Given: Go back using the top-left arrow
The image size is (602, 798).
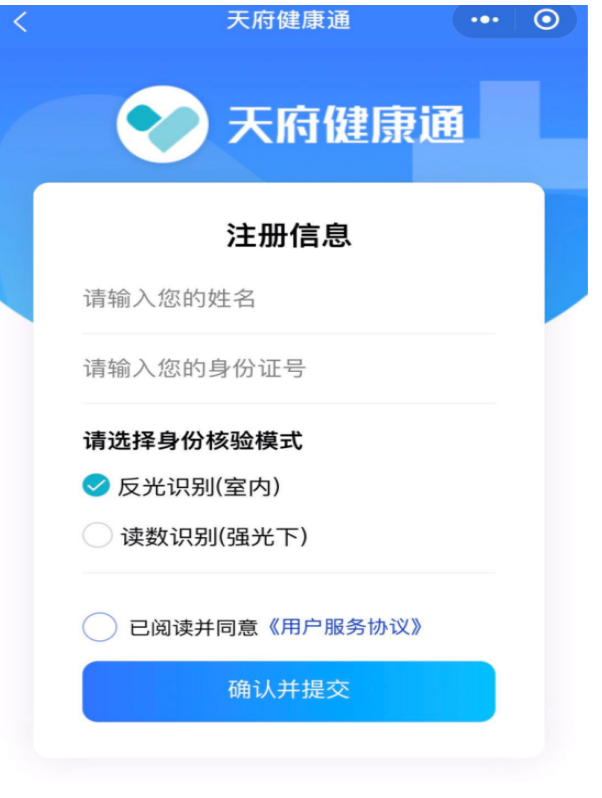Looking at the screenshot, I should point(22,22).
